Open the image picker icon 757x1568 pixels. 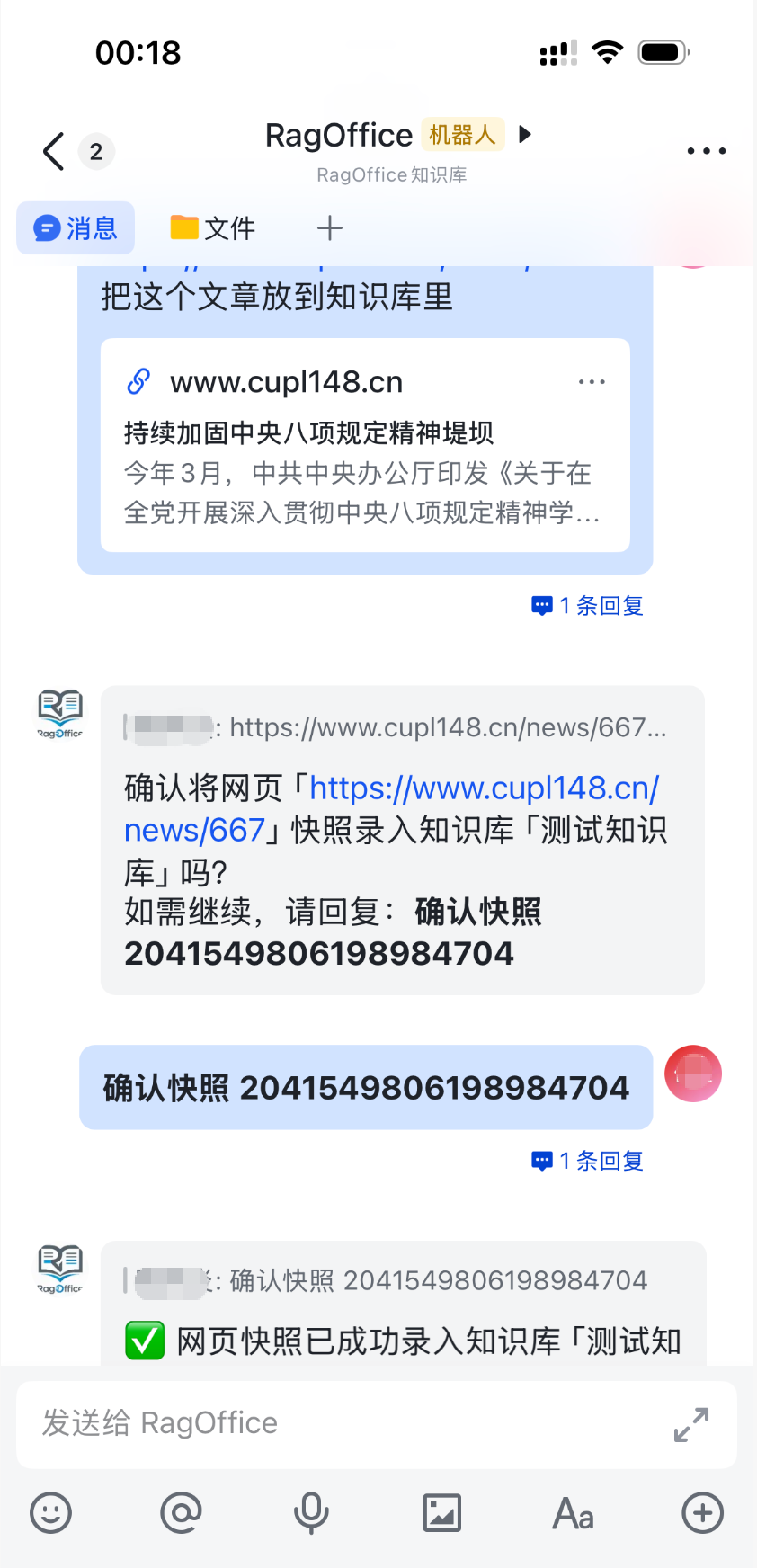coord(441,1513)
